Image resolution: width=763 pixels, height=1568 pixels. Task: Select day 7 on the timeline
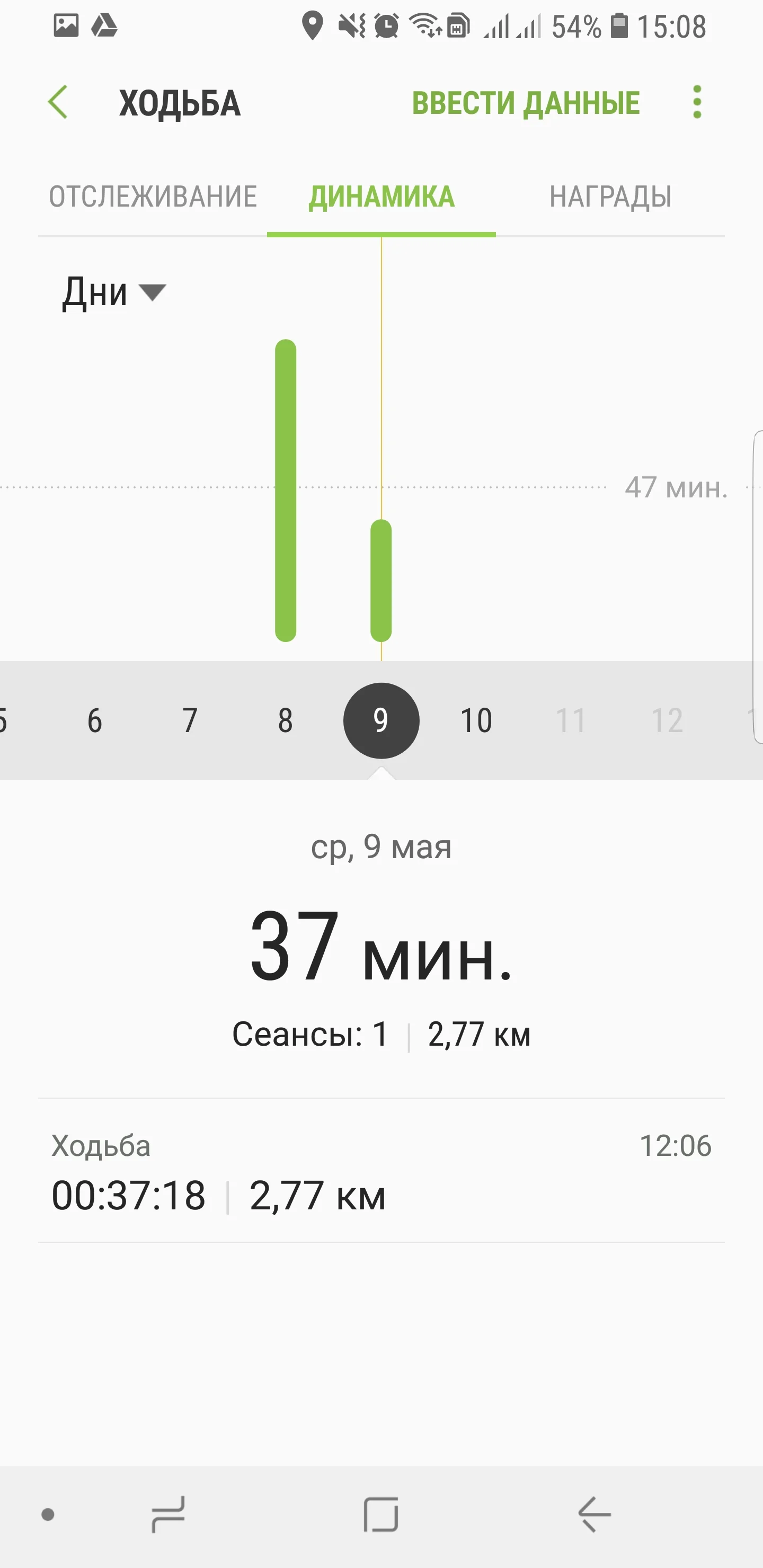coord(190,720)
